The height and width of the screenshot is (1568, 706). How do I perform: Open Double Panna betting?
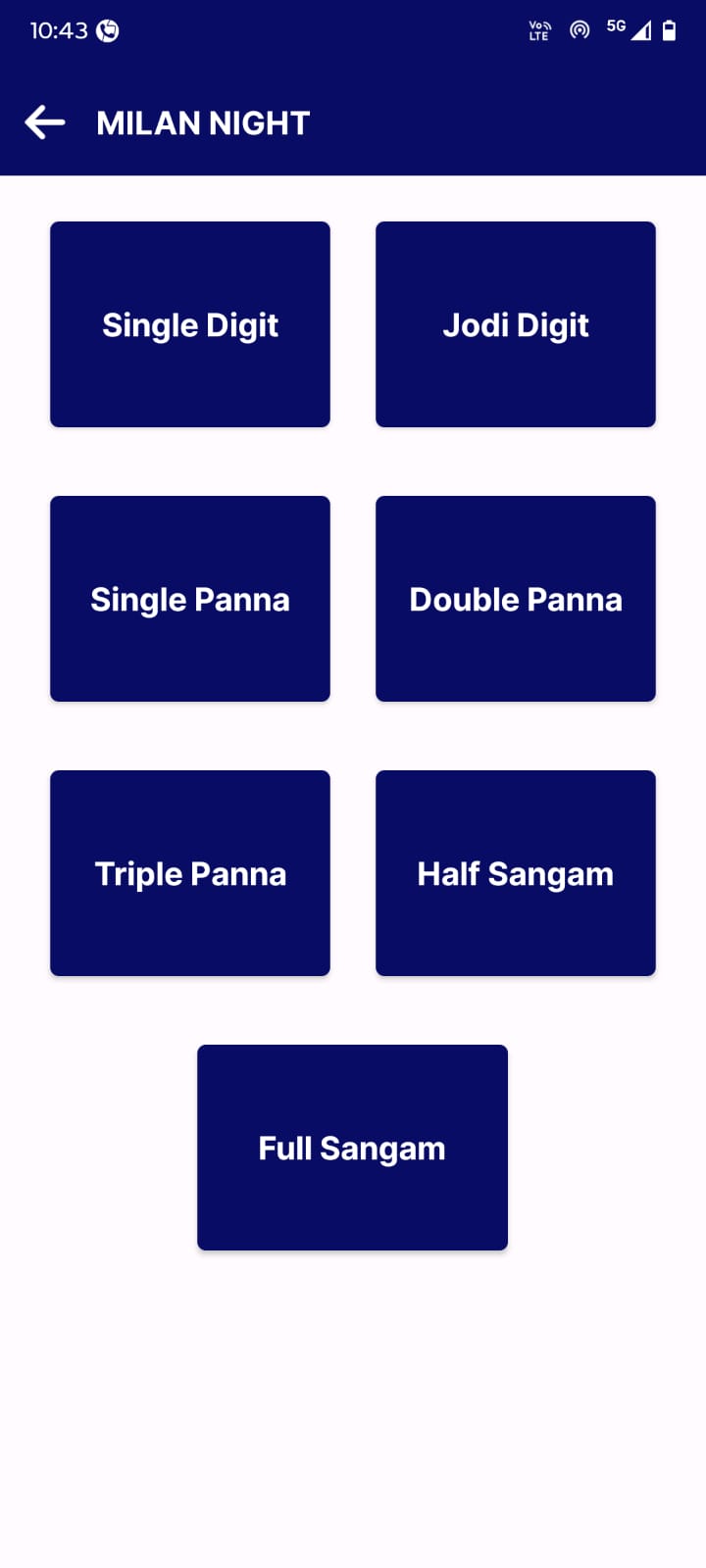click(515, 599)
